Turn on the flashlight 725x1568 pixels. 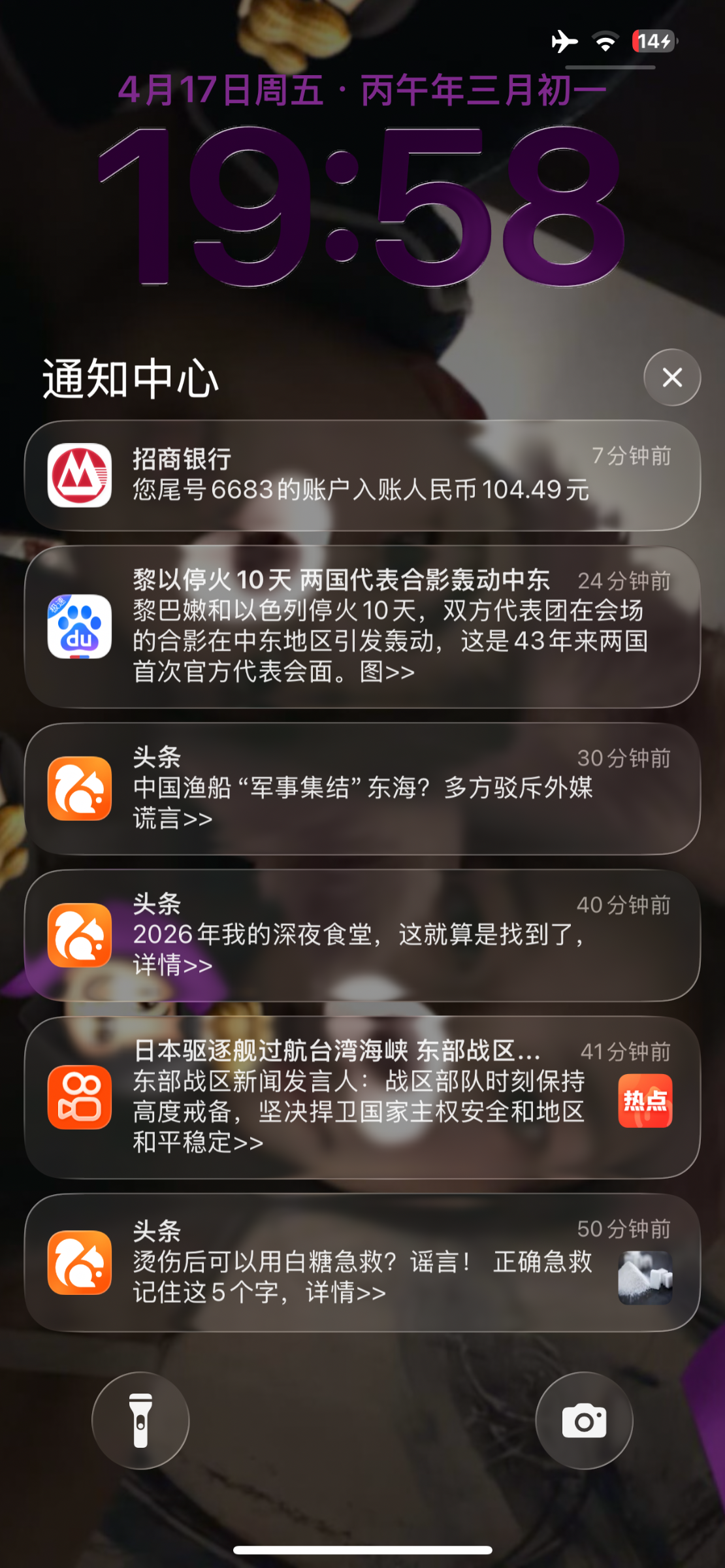pyautogui.click(x=140, y=1420)
